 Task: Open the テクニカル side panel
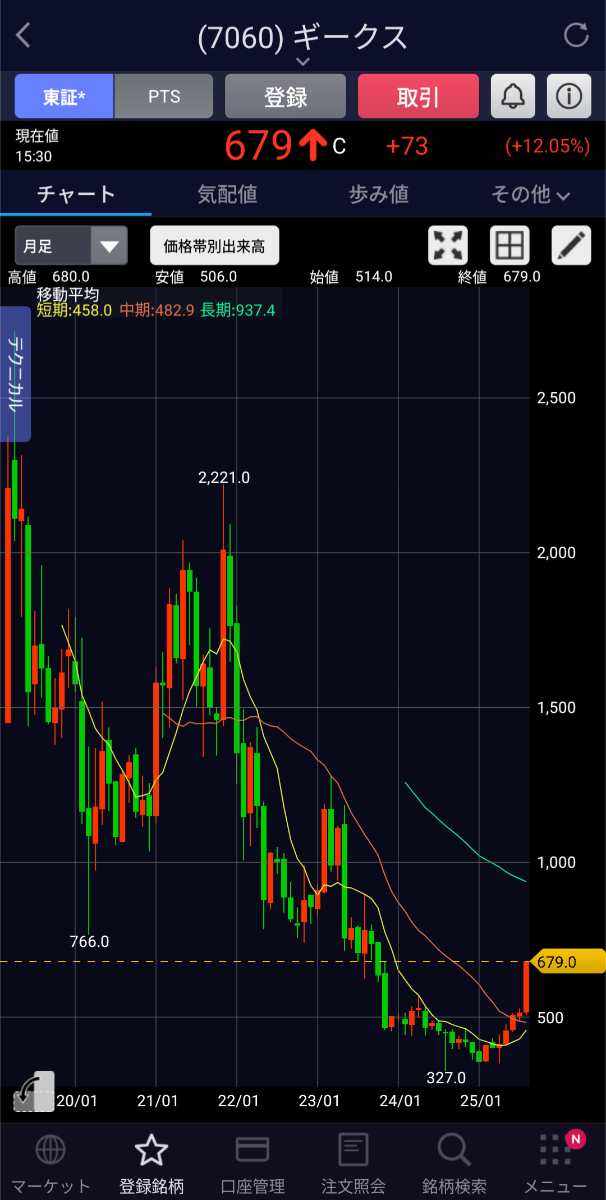tap(17, 374)
